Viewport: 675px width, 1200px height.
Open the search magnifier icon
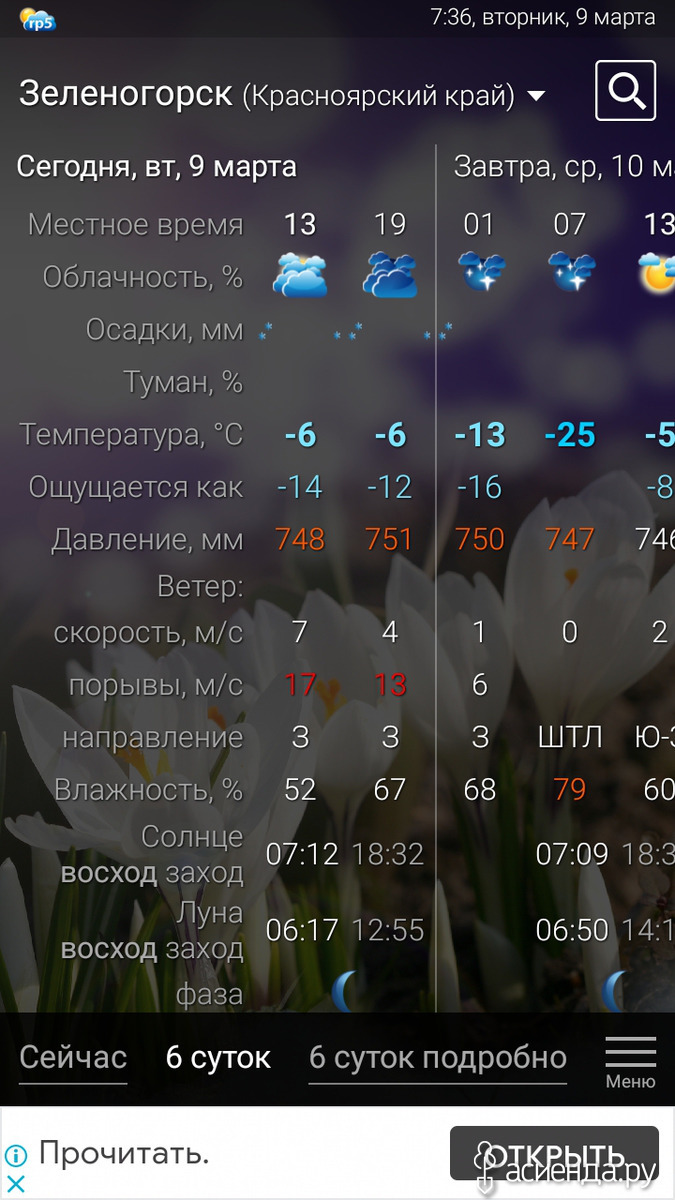(x=625, y=91)
